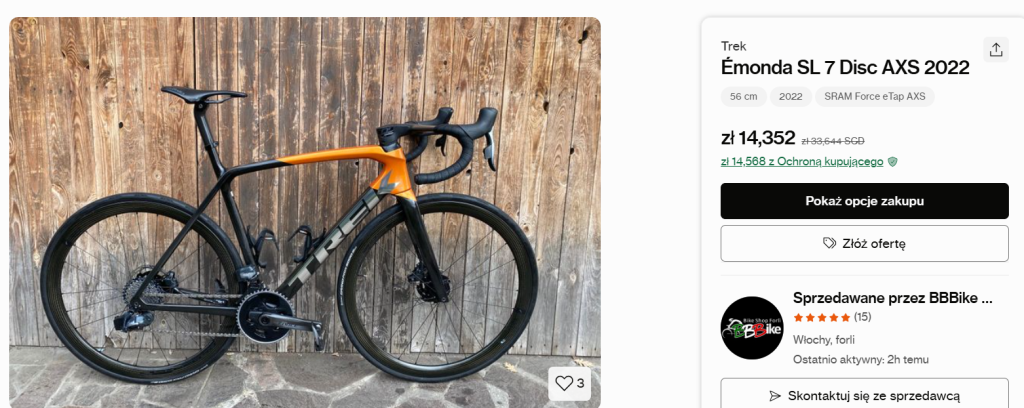Viewport: 1024px width, 408px height.
Task: Make an offer with Złóż ofertę
Action: coord(864,243)
